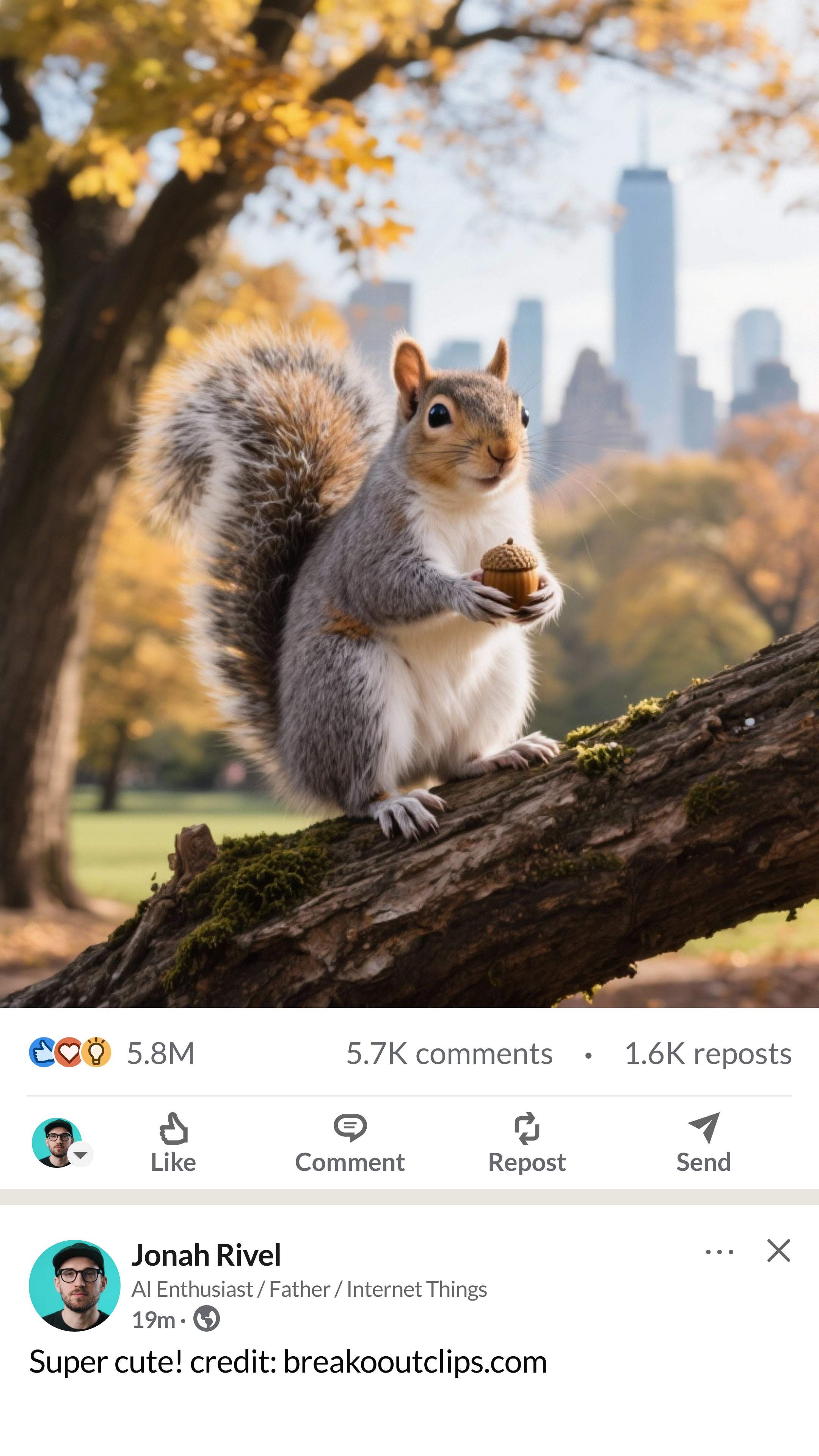Comment on the squirrel post

tap(350, 1143)
